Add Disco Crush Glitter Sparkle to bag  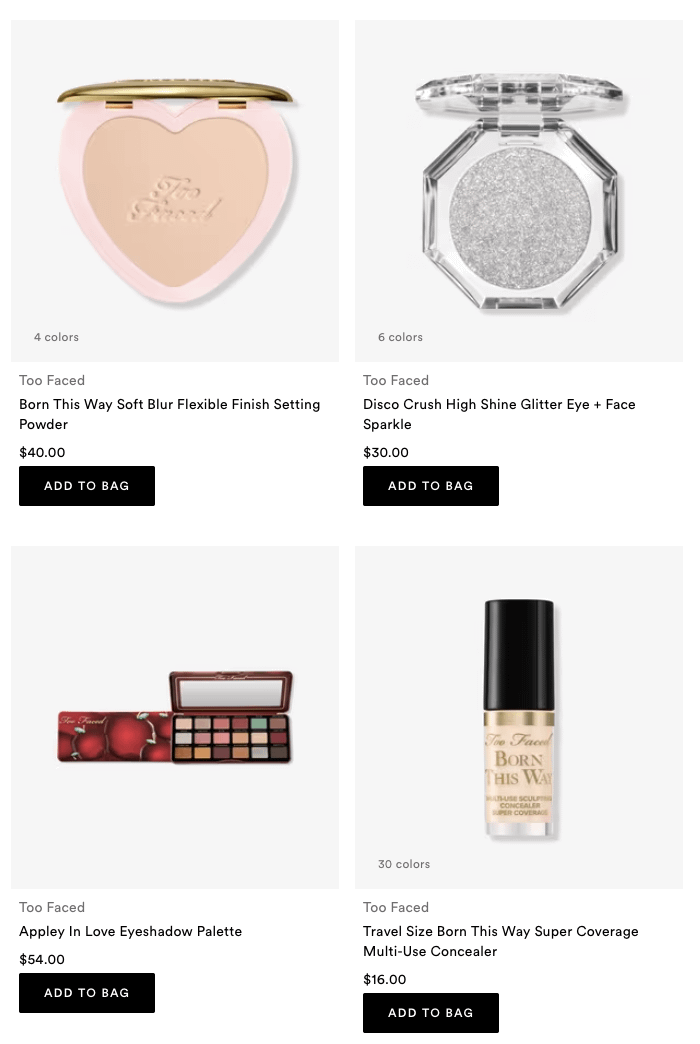click(x=430, y=486)
